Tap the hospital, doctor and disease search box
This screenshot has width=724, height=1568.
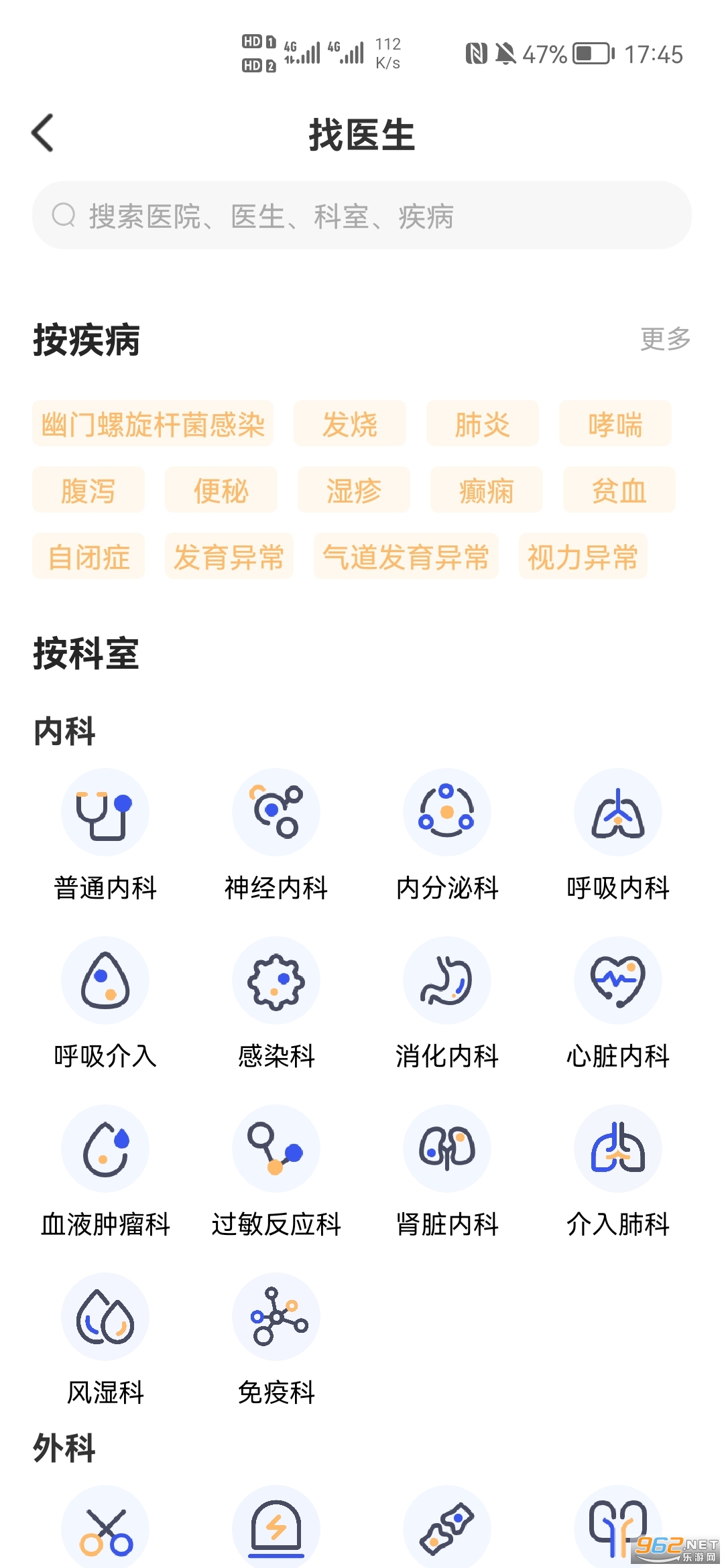tap(362, 216)
